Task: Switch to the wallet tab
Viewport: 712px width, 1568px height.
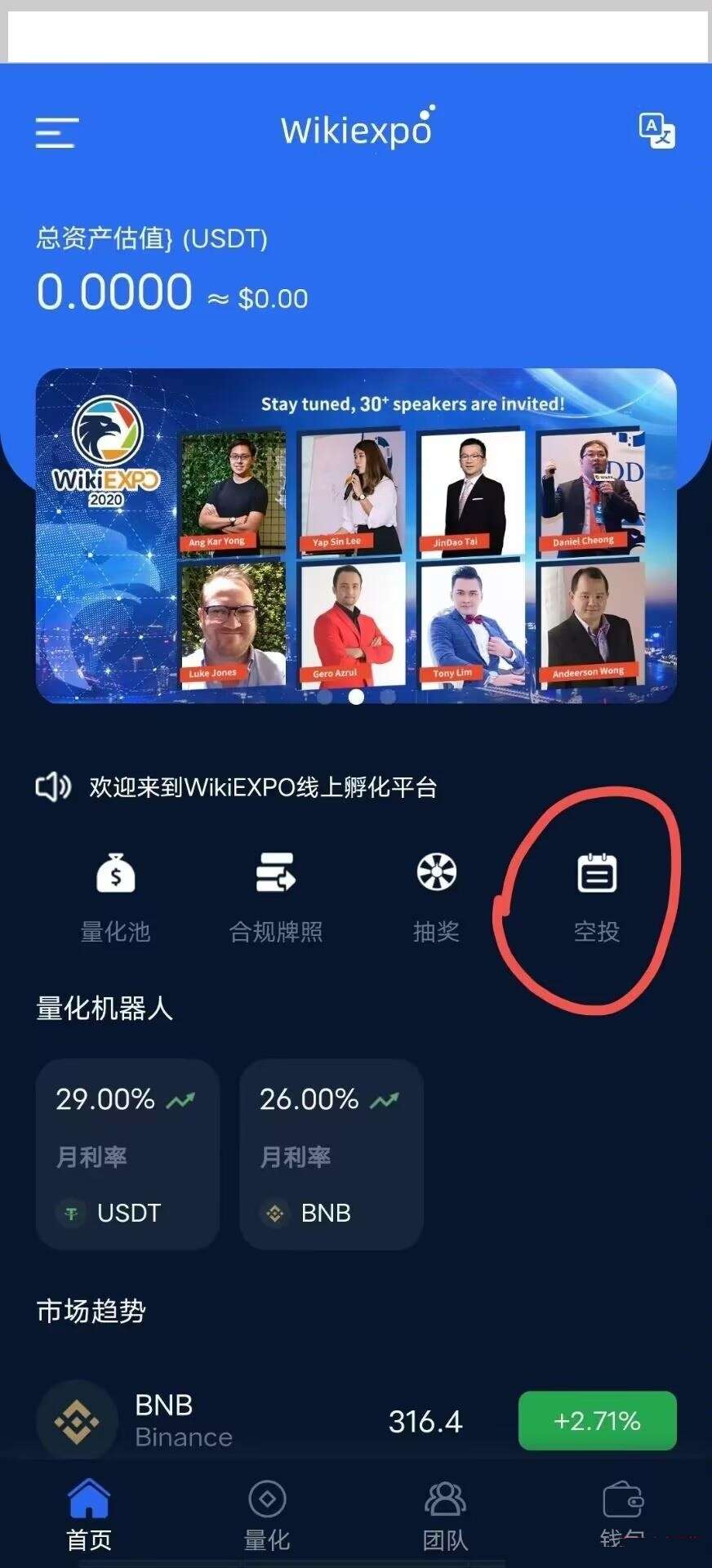Action: 623,1516
